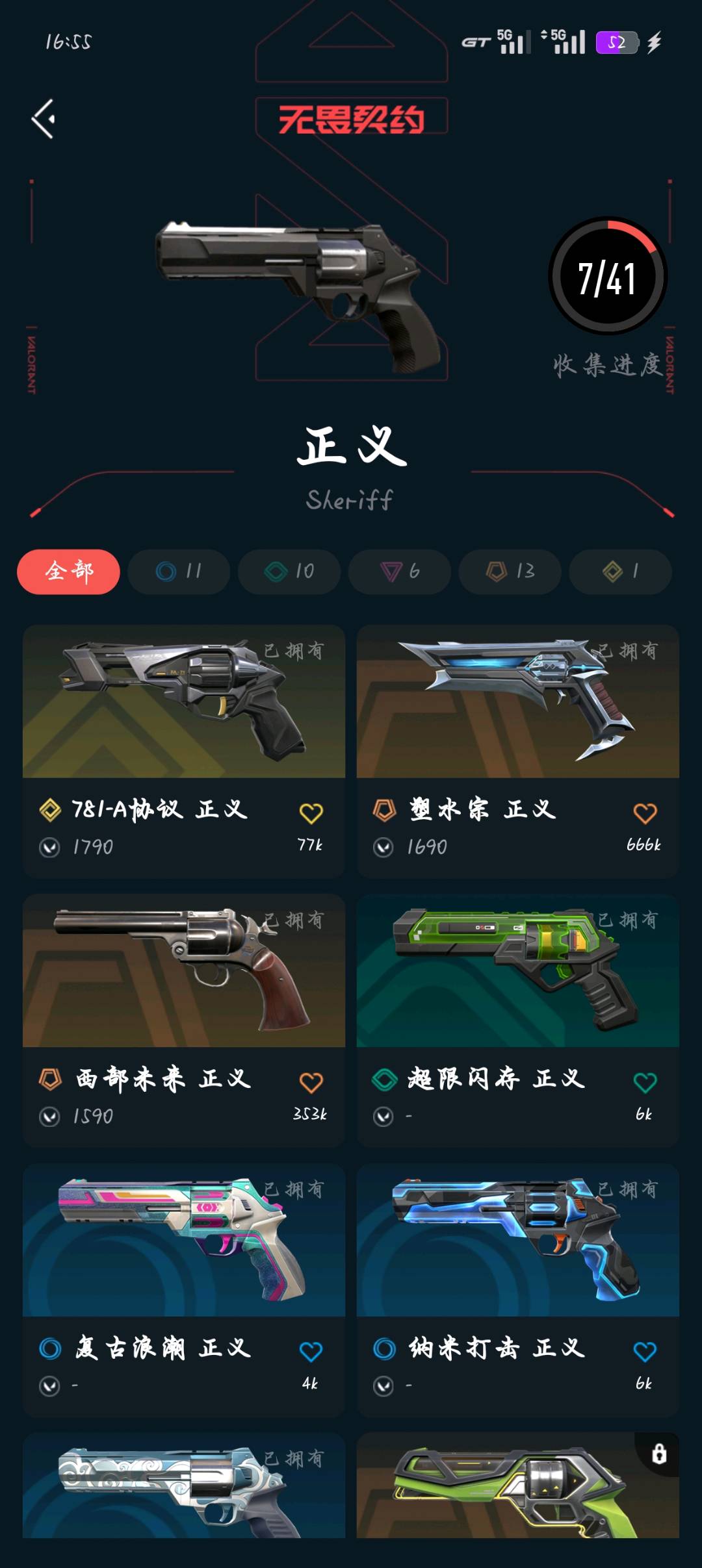
Task: Select the 全部 filter chip
Action: coord(69,572)
